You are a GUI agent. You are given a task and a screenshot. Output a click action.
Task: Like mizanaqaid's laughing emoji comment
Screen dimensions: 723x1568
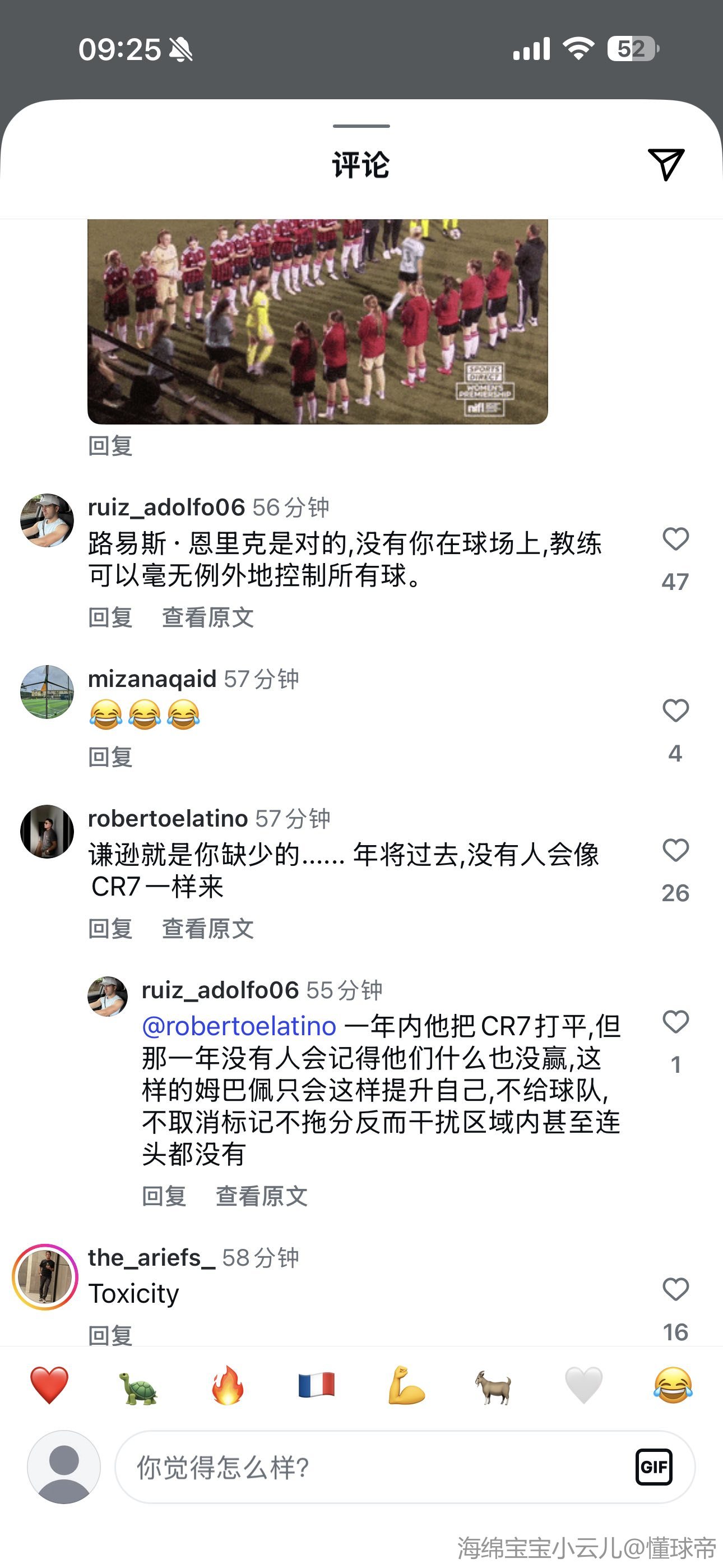(675, 711)
